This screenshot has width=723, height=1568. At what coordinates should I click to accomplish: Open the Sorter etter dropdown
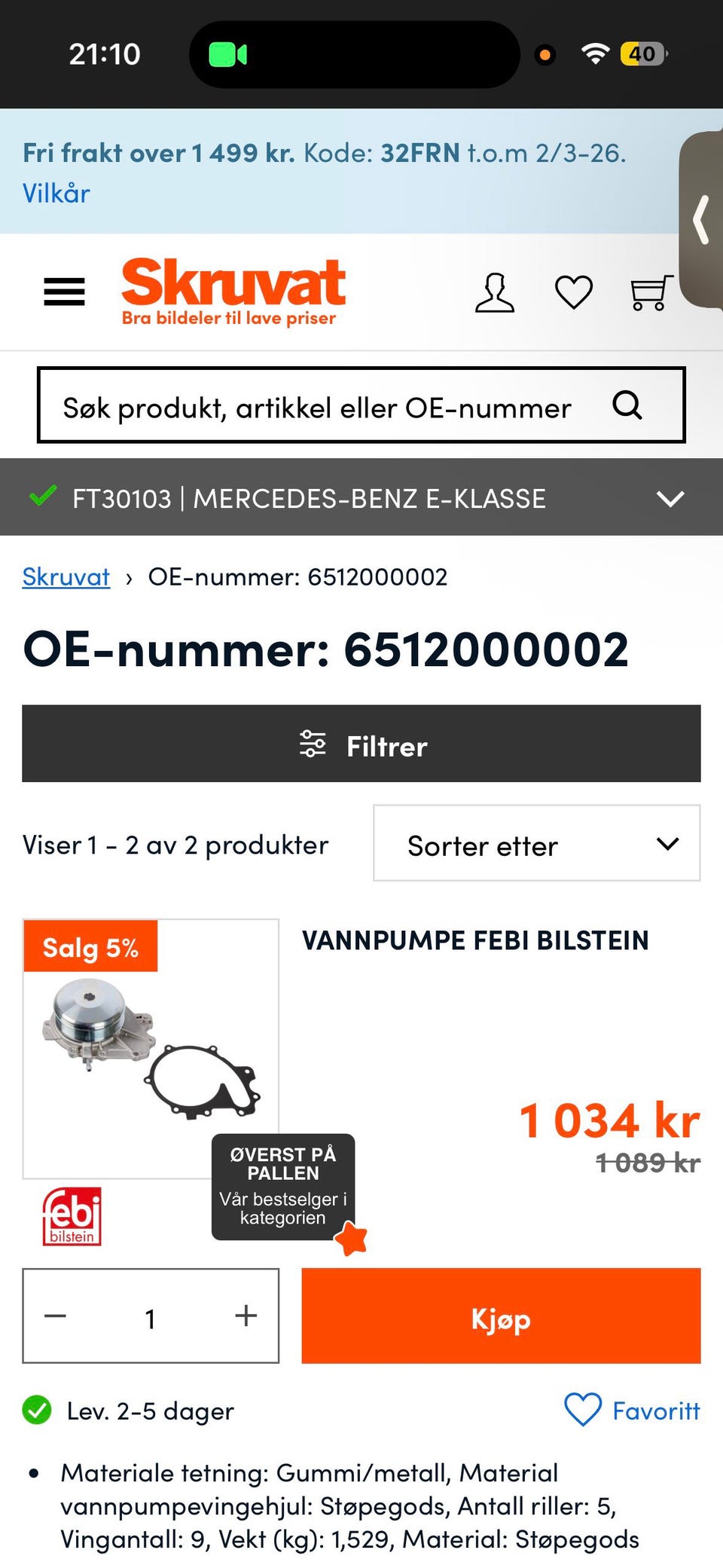coord(536,844)
